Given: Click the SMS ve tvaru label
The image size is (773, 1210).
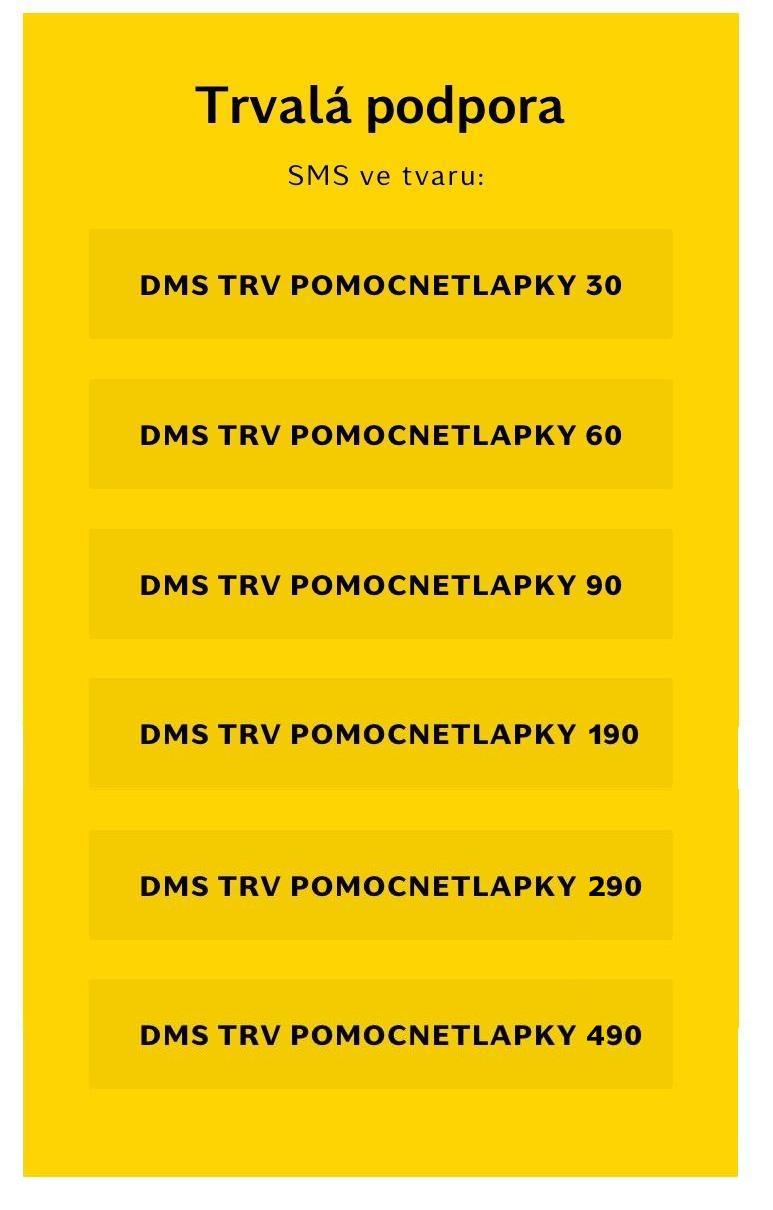Looking at the screenshot, I should click(386, 174).
